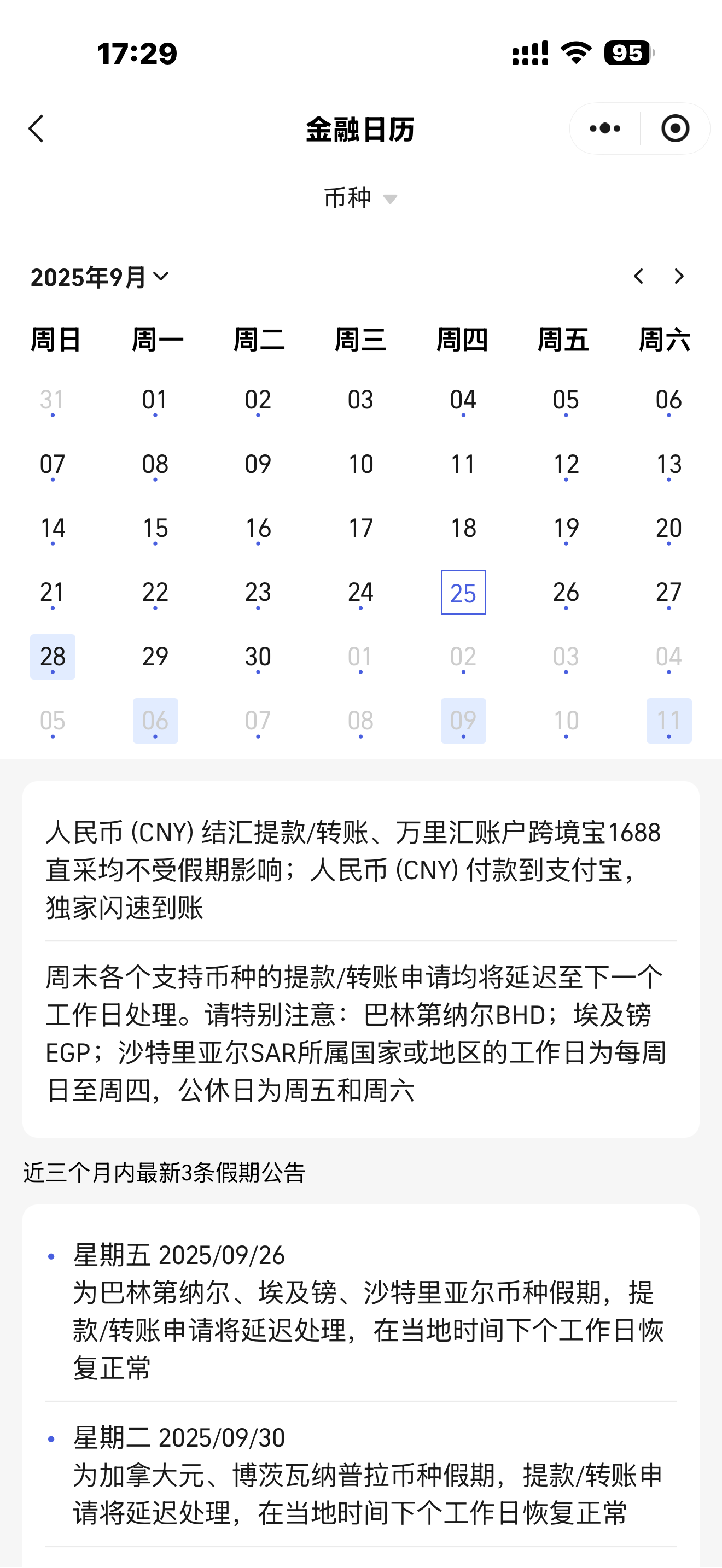Select highlighted October 06 date
The height and width of the screenshot is (1568, 722).
(x=155, y=721)
